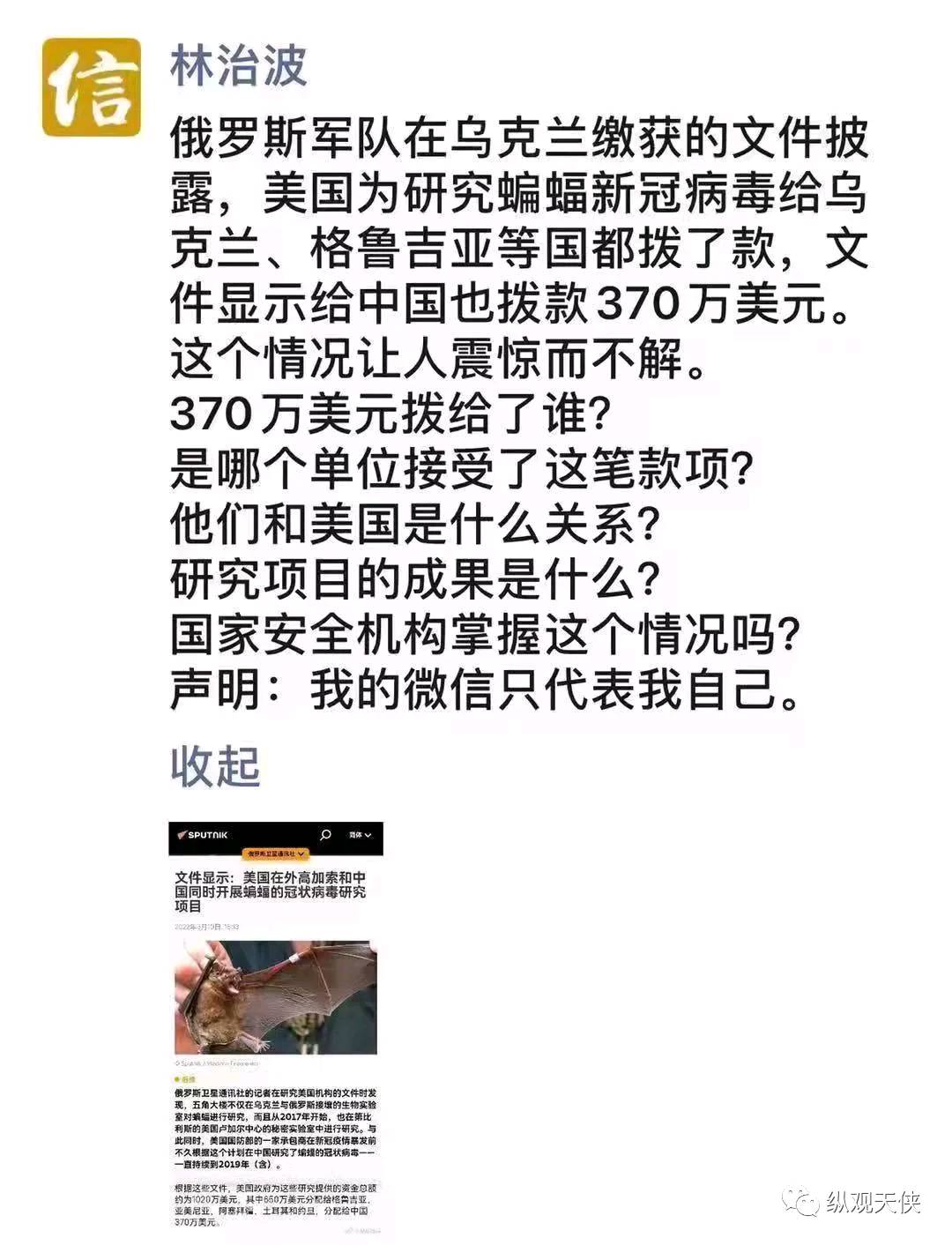952x1245 pixels.
Task: Collapse the post with 收起
Action: click(215, 765)
